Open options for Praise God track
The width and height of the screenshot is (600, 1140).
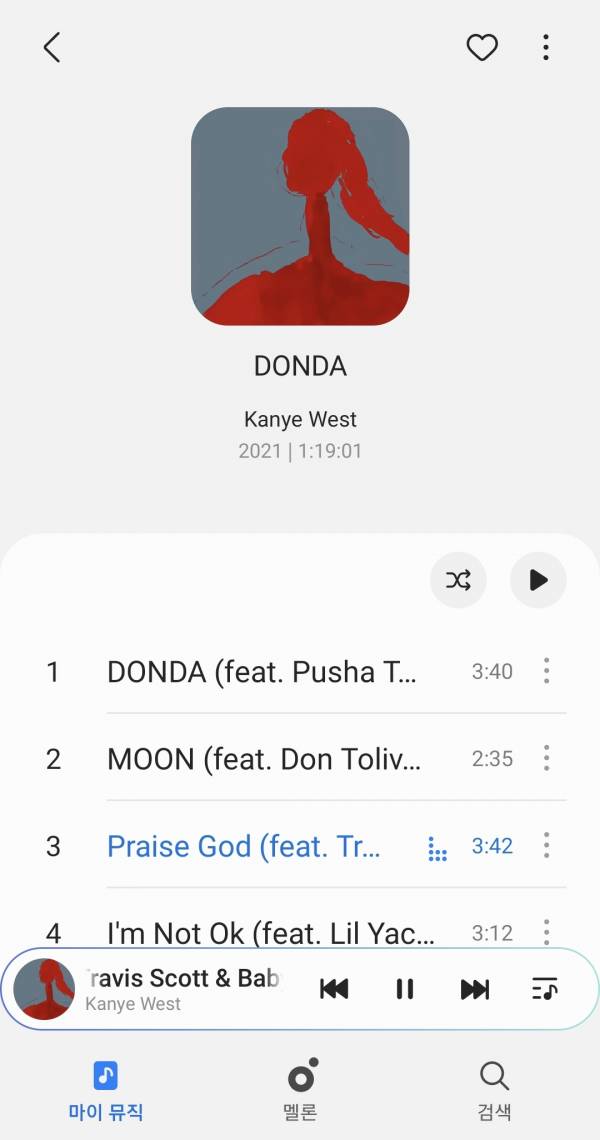point(546,845)
